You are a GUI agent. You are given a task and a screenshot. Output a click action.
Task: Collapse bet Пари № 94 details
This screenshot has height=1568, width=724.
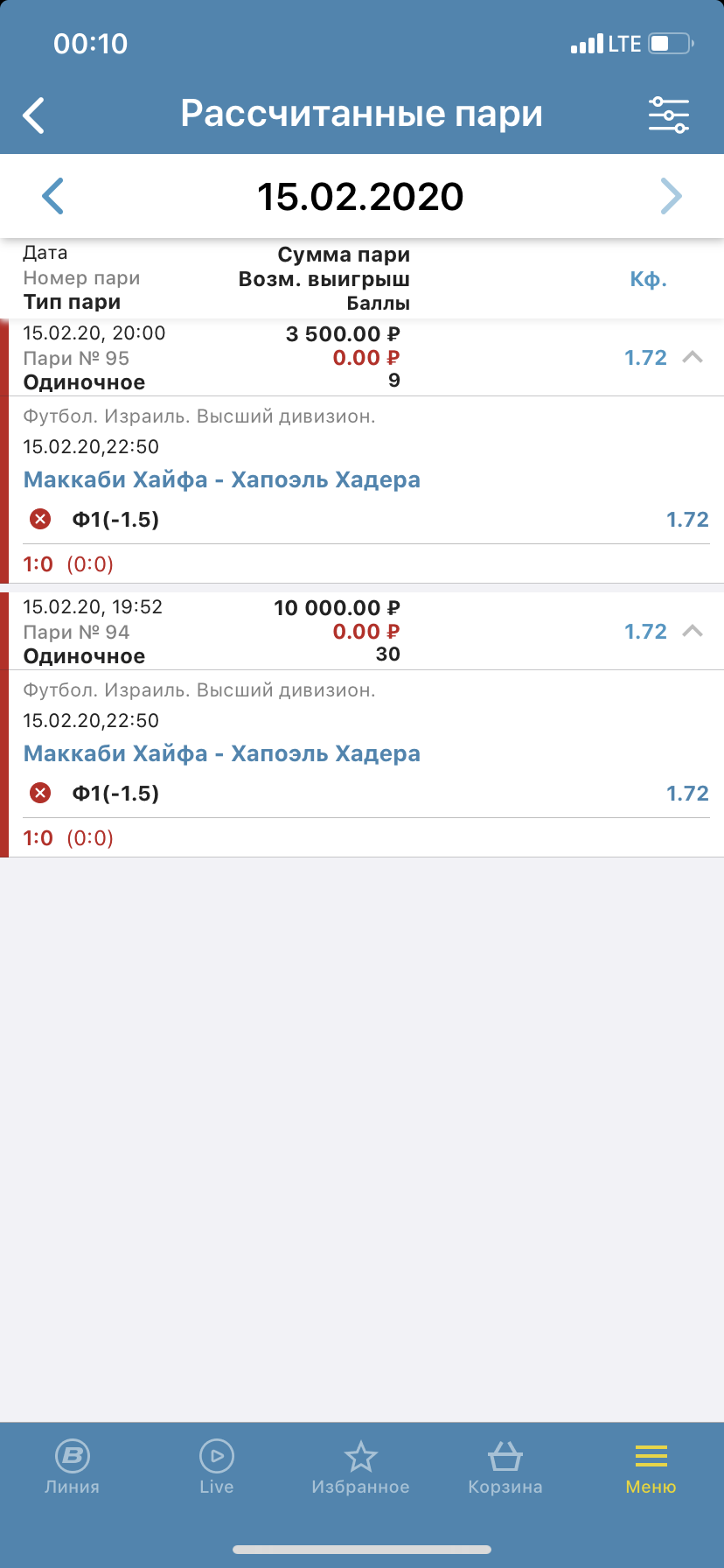pyautogui.click(x=693, y=631)
